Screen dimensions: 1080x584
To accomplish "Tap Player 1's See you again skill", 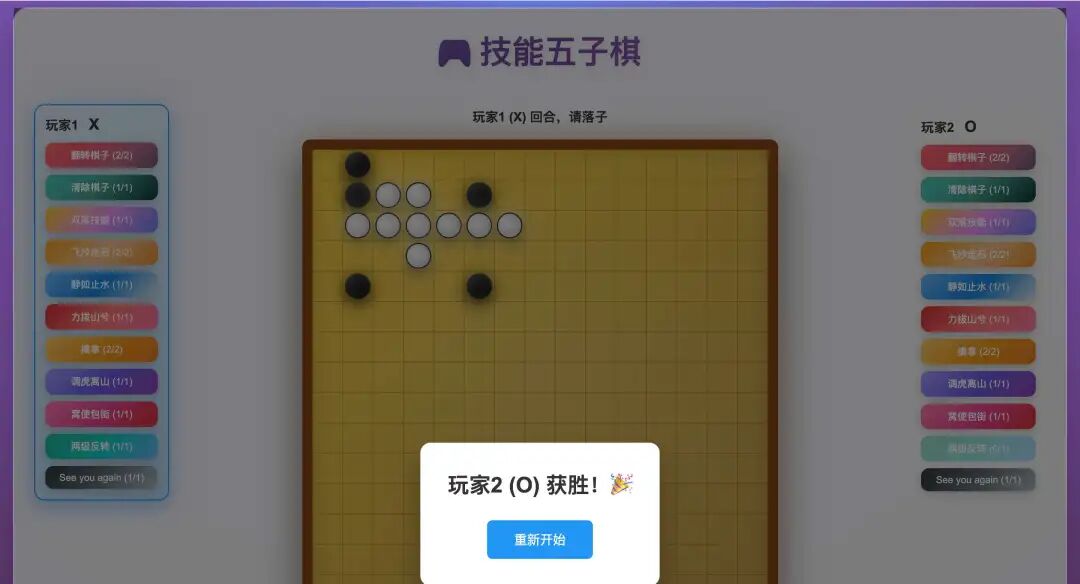I will pos(101,478).
